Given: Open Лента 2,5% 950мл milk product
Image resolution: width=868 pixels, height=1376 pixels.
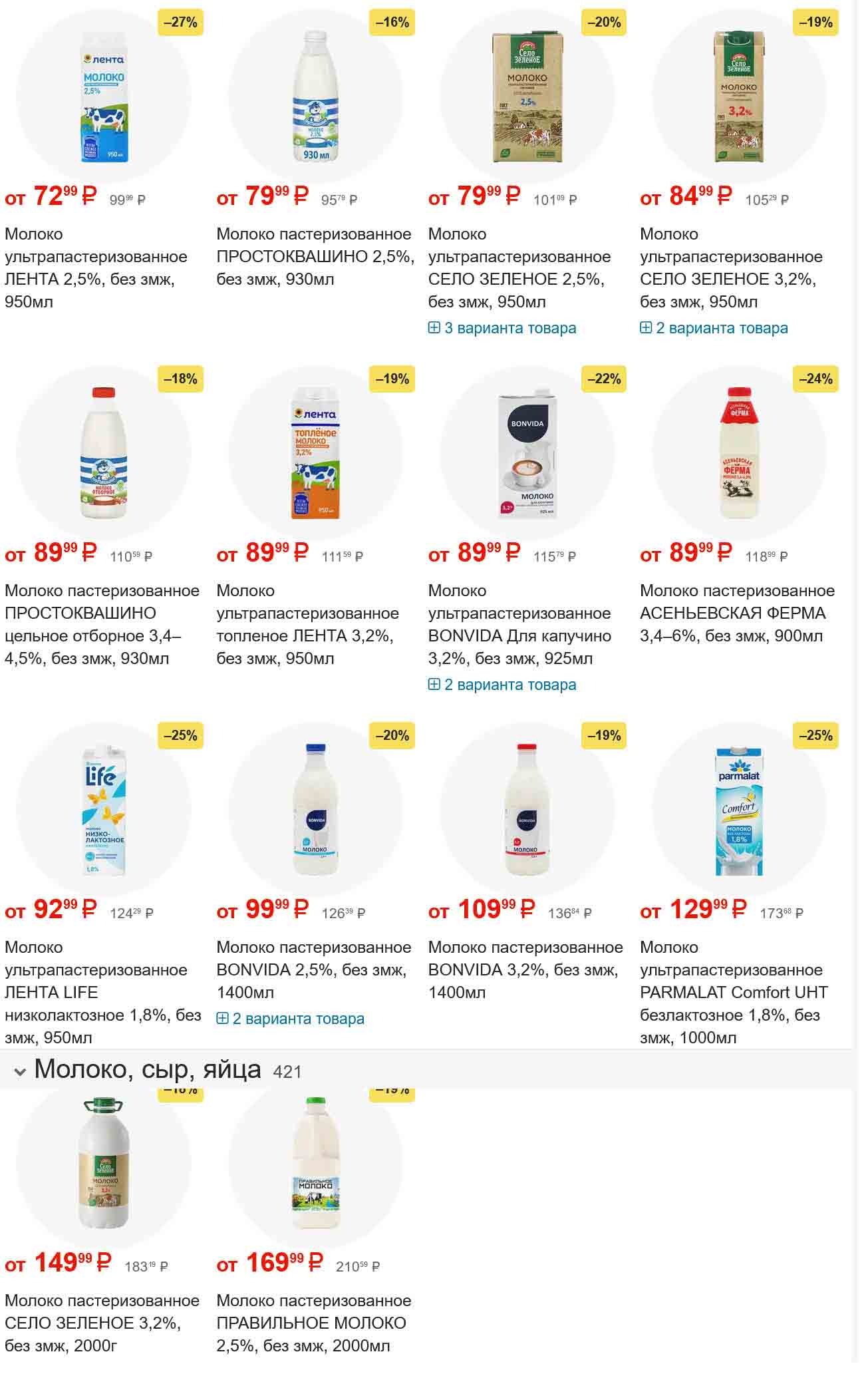Looking at the screenshot, I should pos(96,267).
